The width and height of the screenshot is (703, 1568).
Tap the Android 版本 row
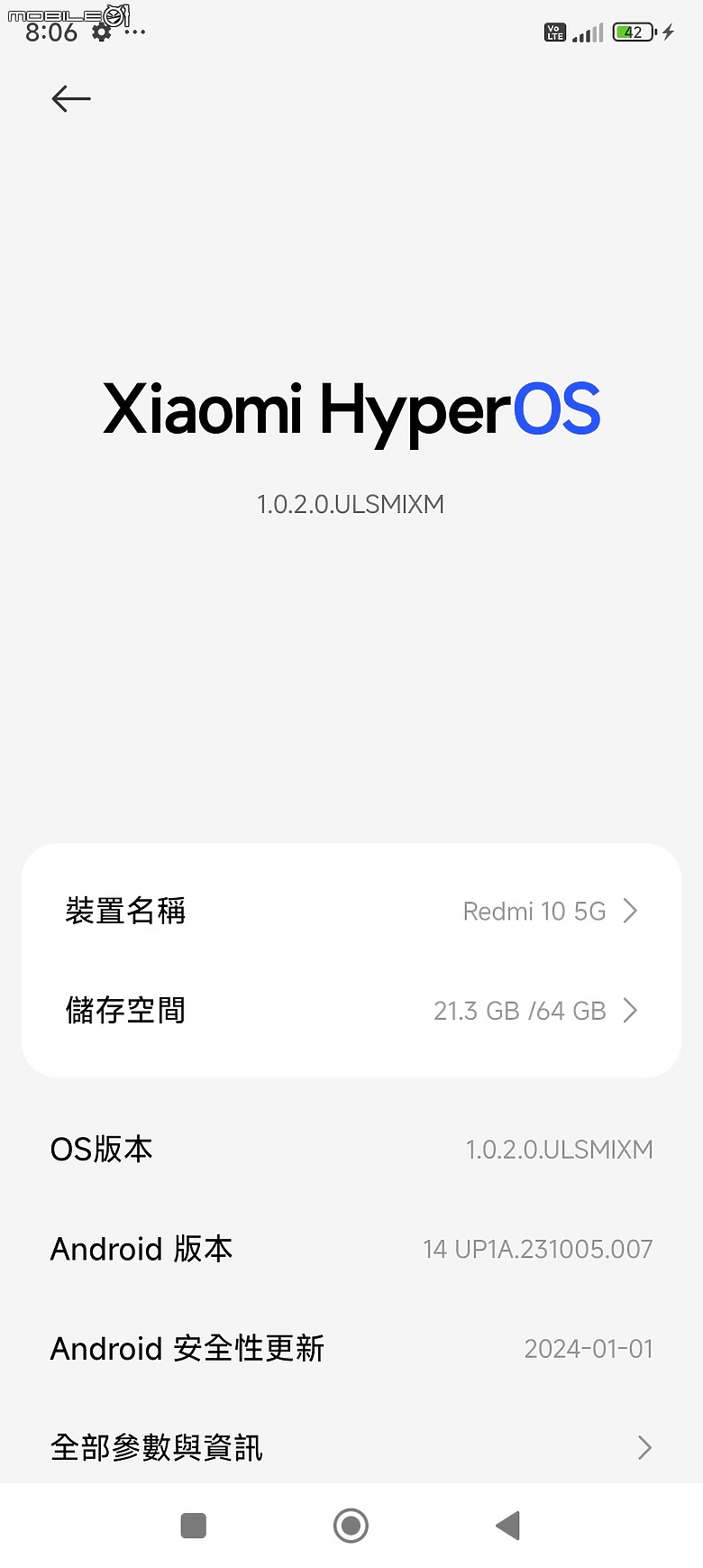click(x=351, y=1249)
